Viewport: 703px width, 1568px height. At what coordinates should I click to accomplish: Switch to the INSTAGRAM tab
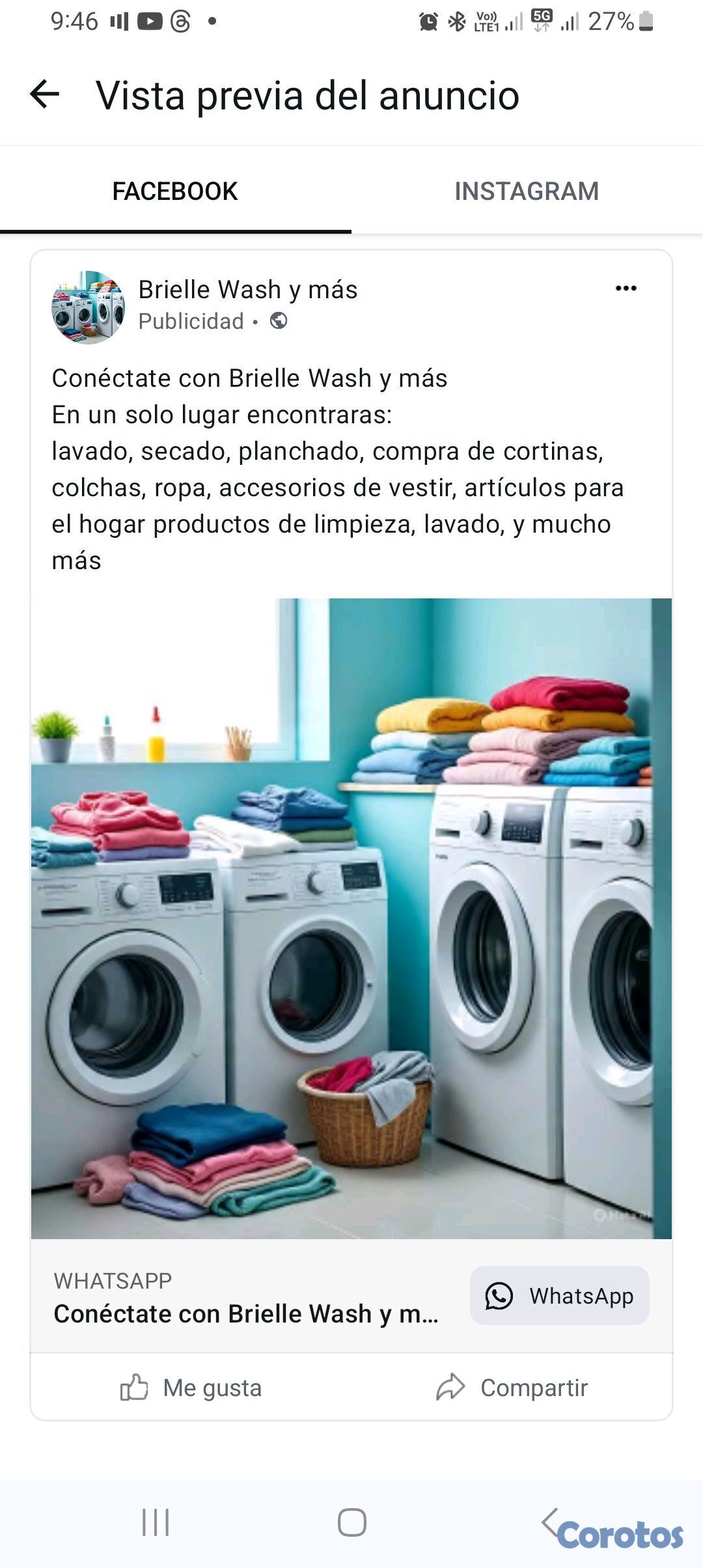click(527, 191)
